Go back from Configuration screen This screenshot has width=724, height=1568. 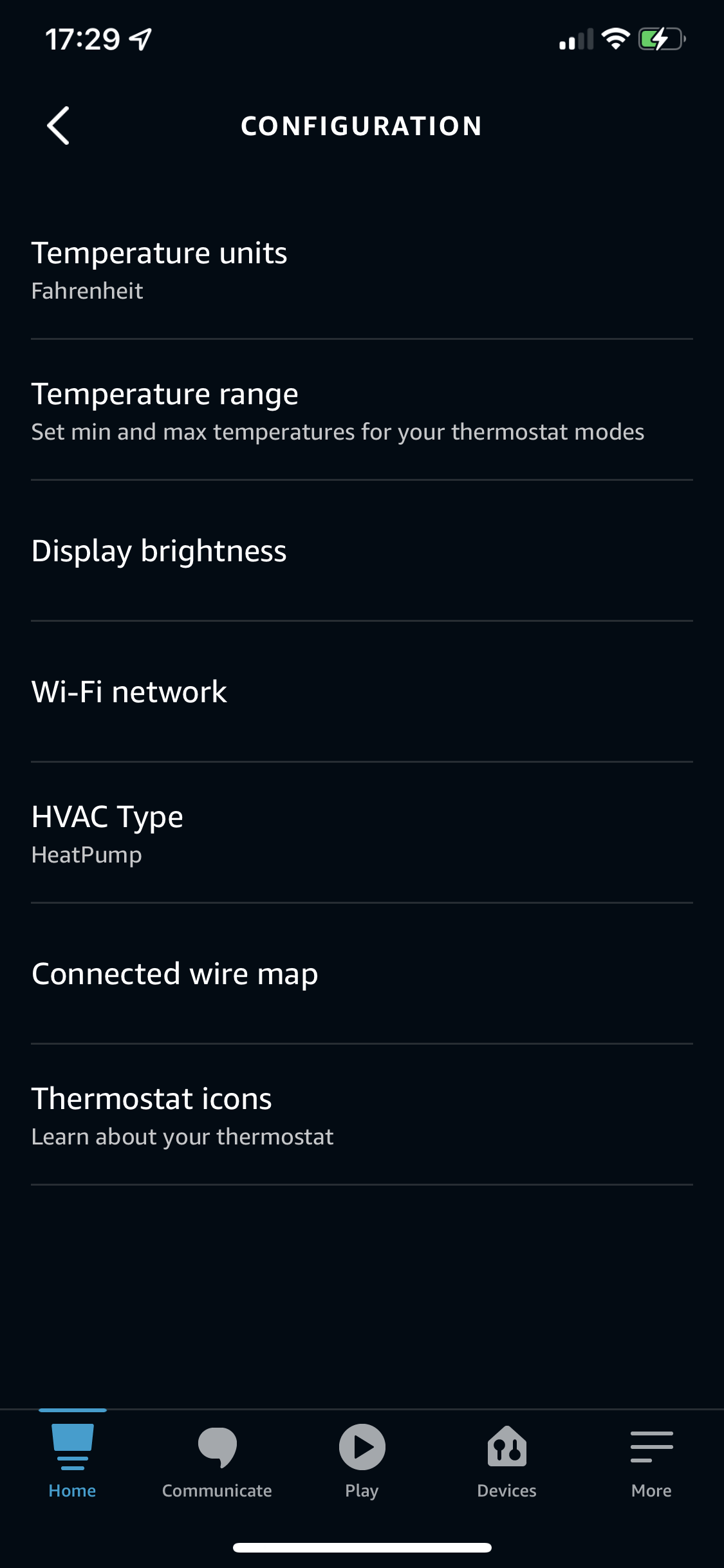click(x=58, y=126)
